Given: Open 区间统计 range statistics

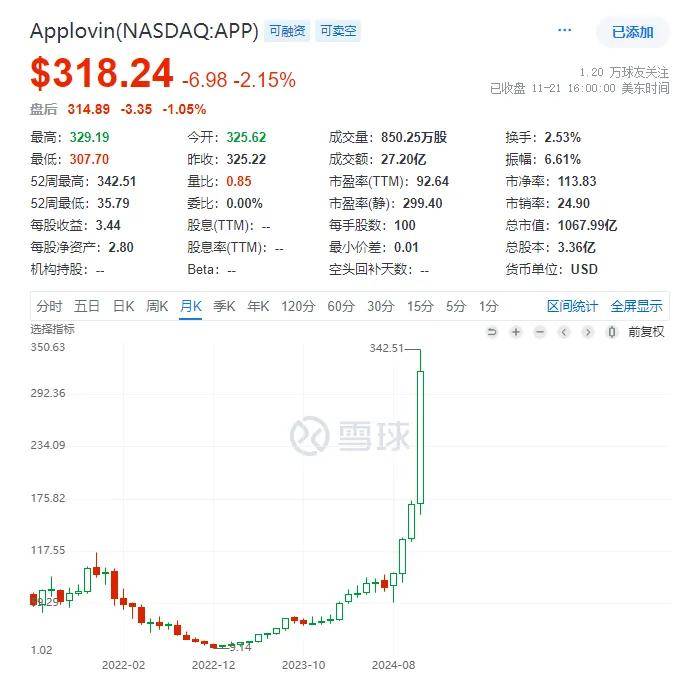Looking at the screenshot, I should [572, 306].
